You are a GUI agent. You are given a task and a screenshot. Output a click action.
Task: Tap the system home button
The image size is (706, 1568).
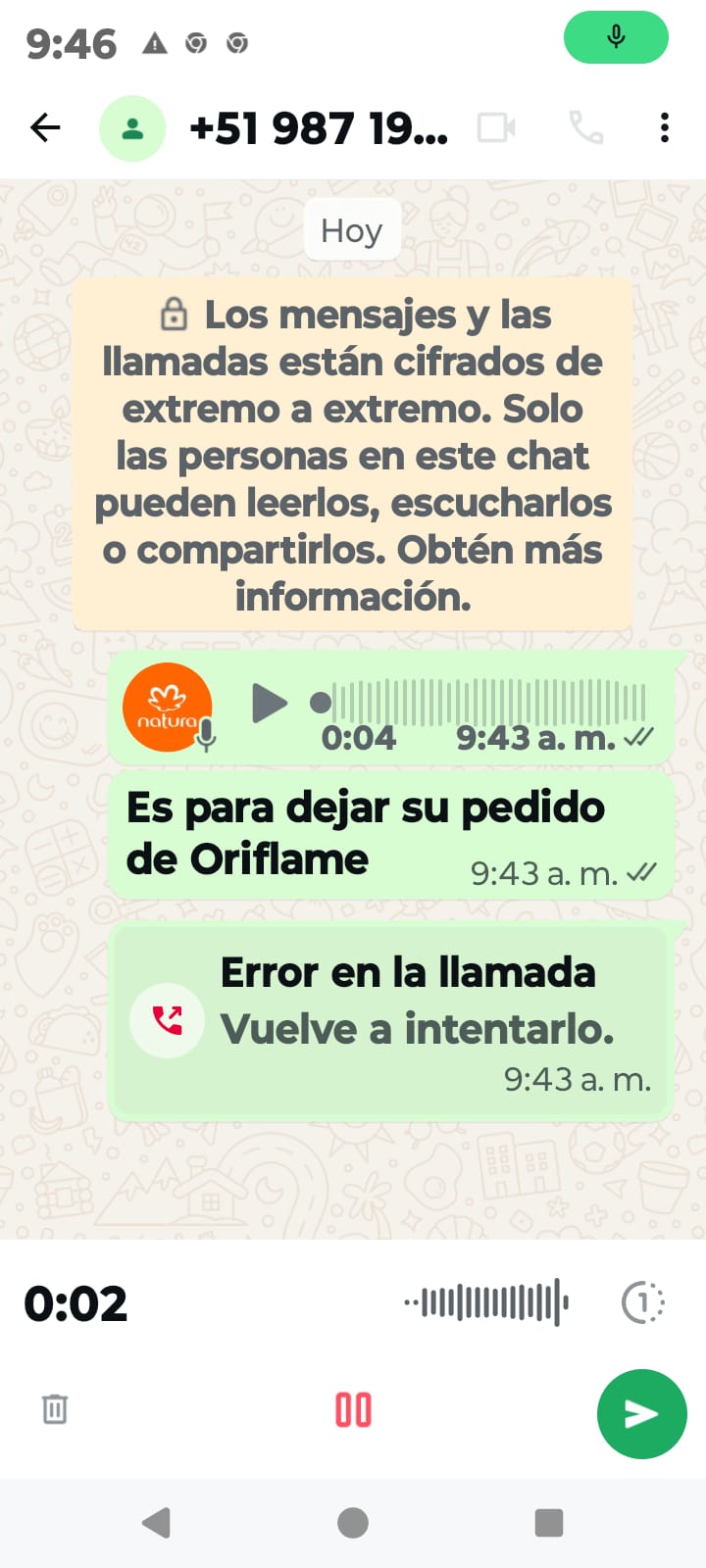[x=353, y=1523]
